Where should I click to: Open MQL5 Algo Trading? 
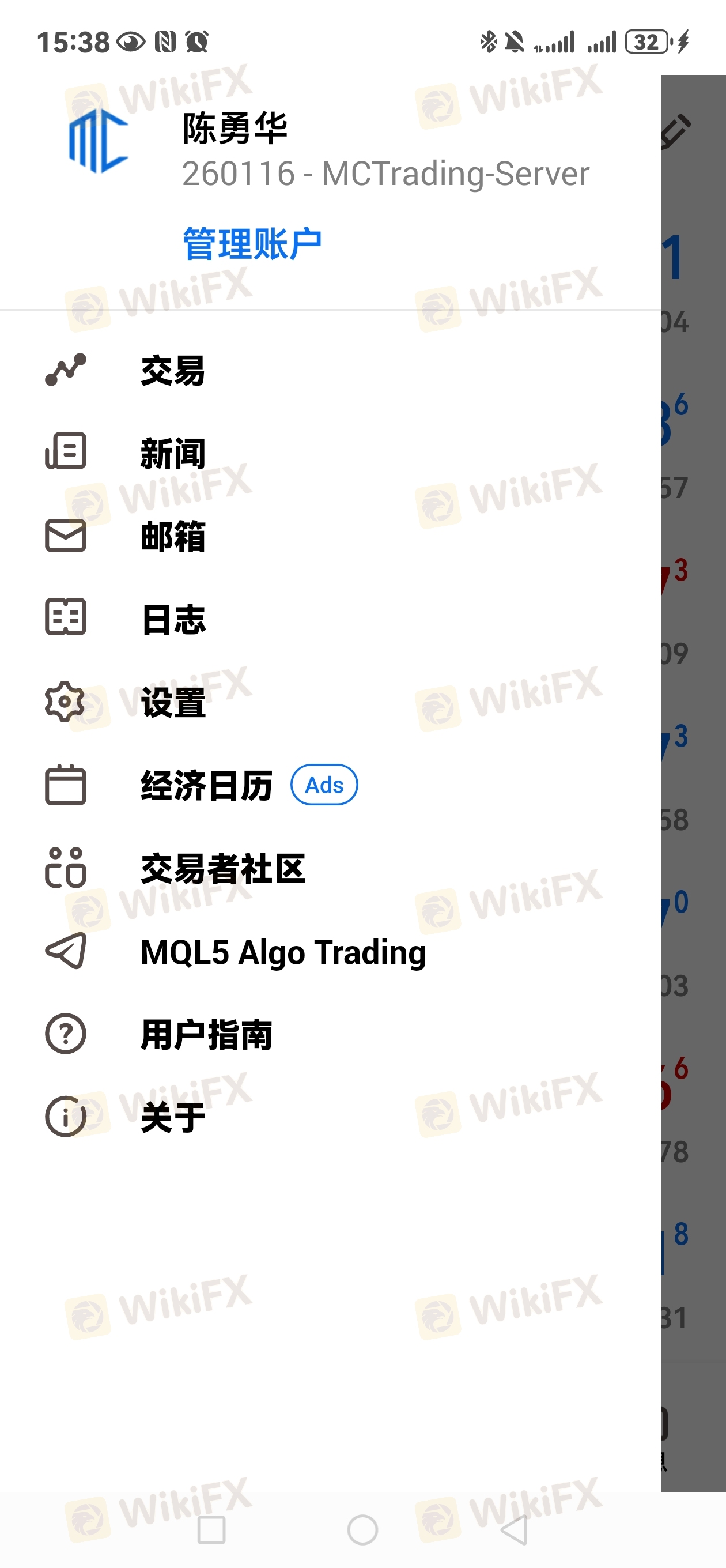tap(283, 951)
